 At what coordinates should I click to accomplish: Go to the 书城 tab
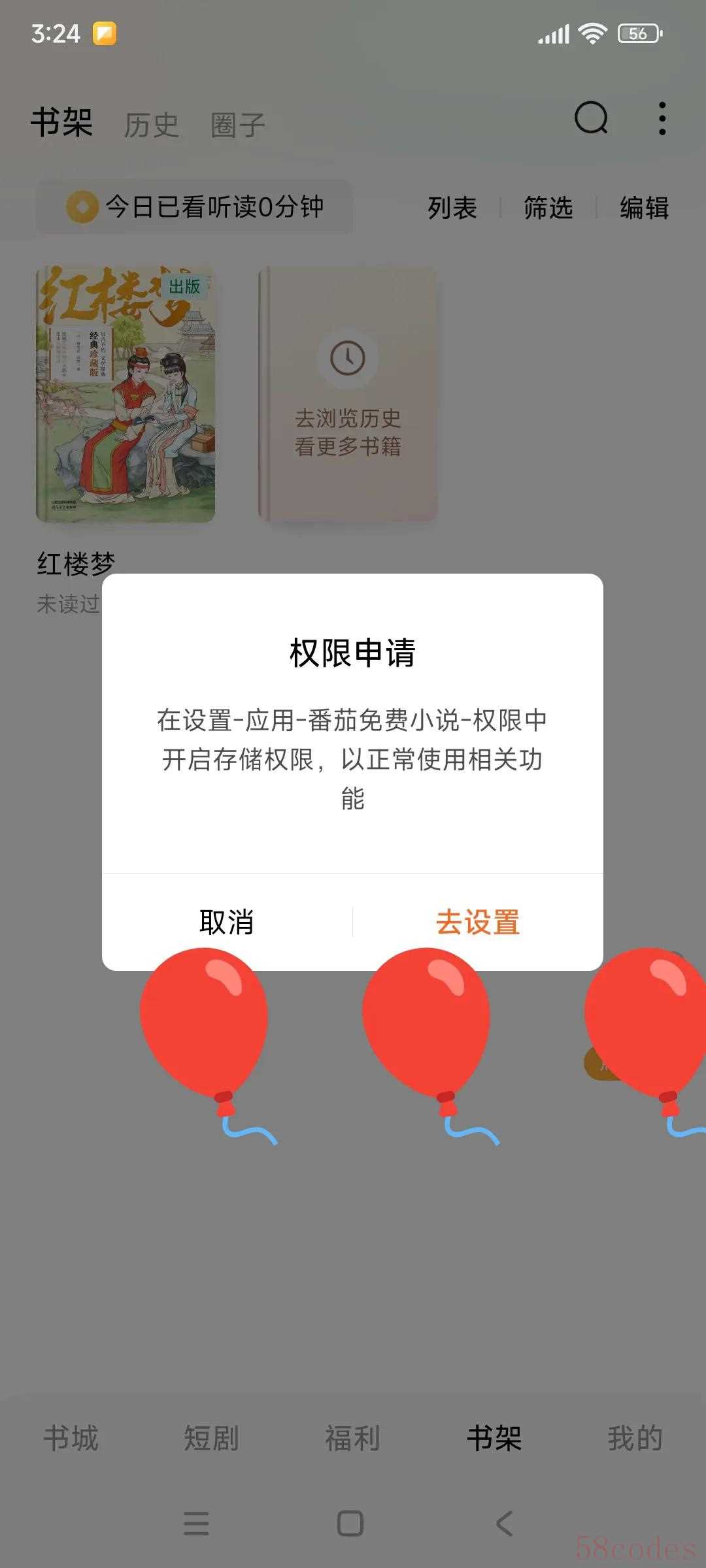point(71,1438)
